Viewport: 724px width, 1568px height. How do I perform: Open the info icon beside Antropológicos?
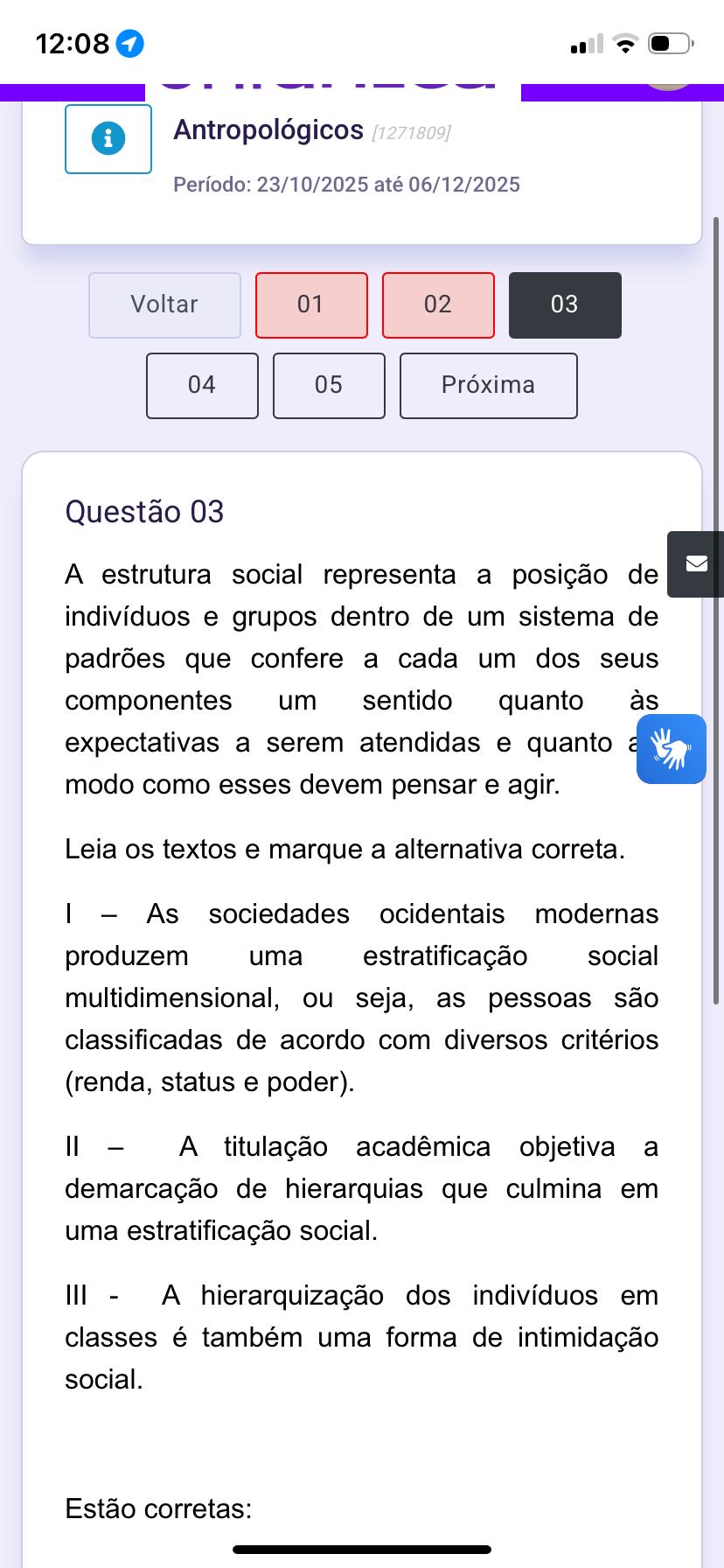tap(108, 139)
